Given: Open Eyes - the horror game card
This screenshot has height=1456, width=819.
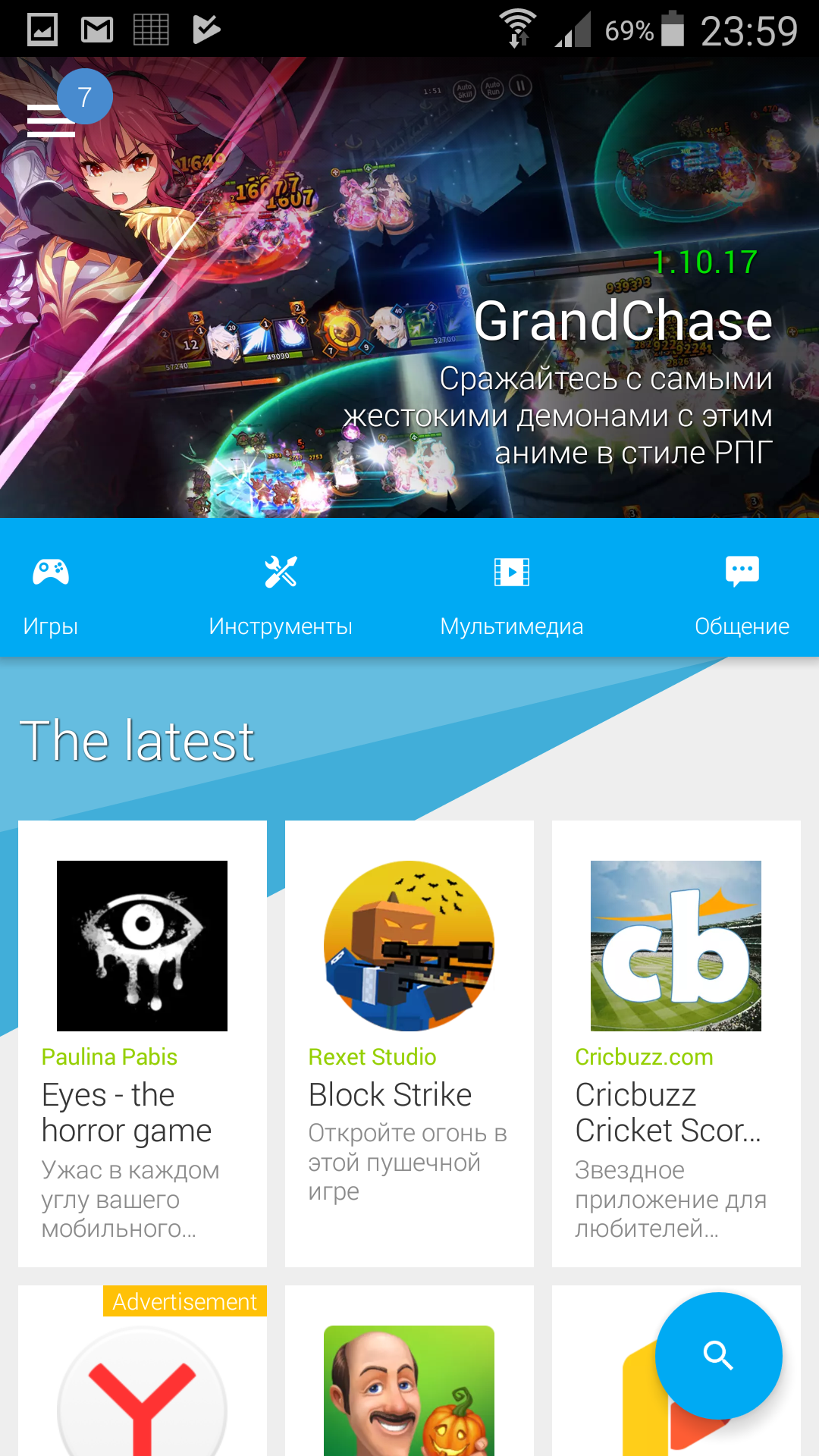Looking at the screenshot, I should pyautogui.click(x=143, y=1043).
